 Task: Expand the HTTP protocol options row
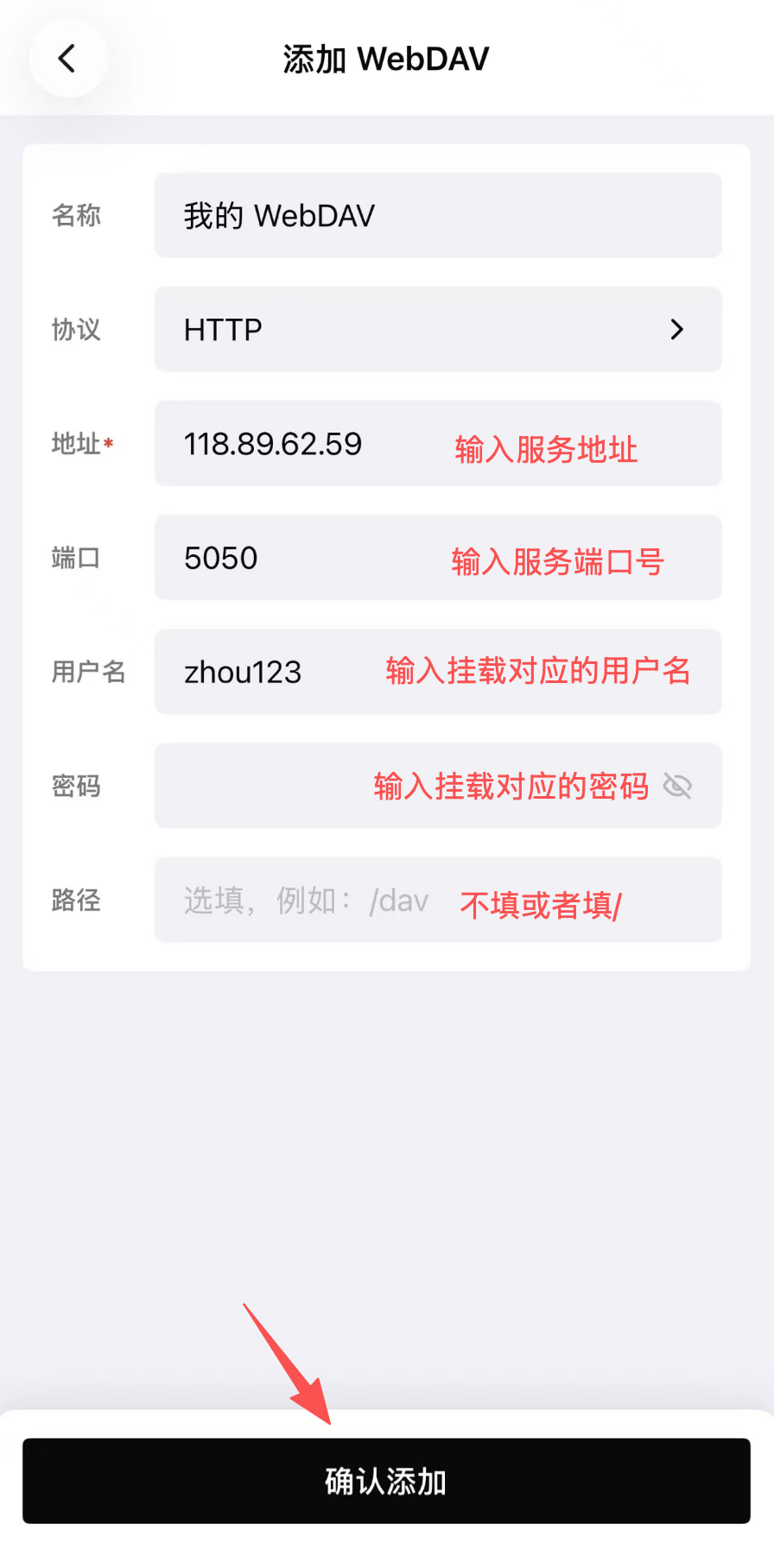click(437, 329)
